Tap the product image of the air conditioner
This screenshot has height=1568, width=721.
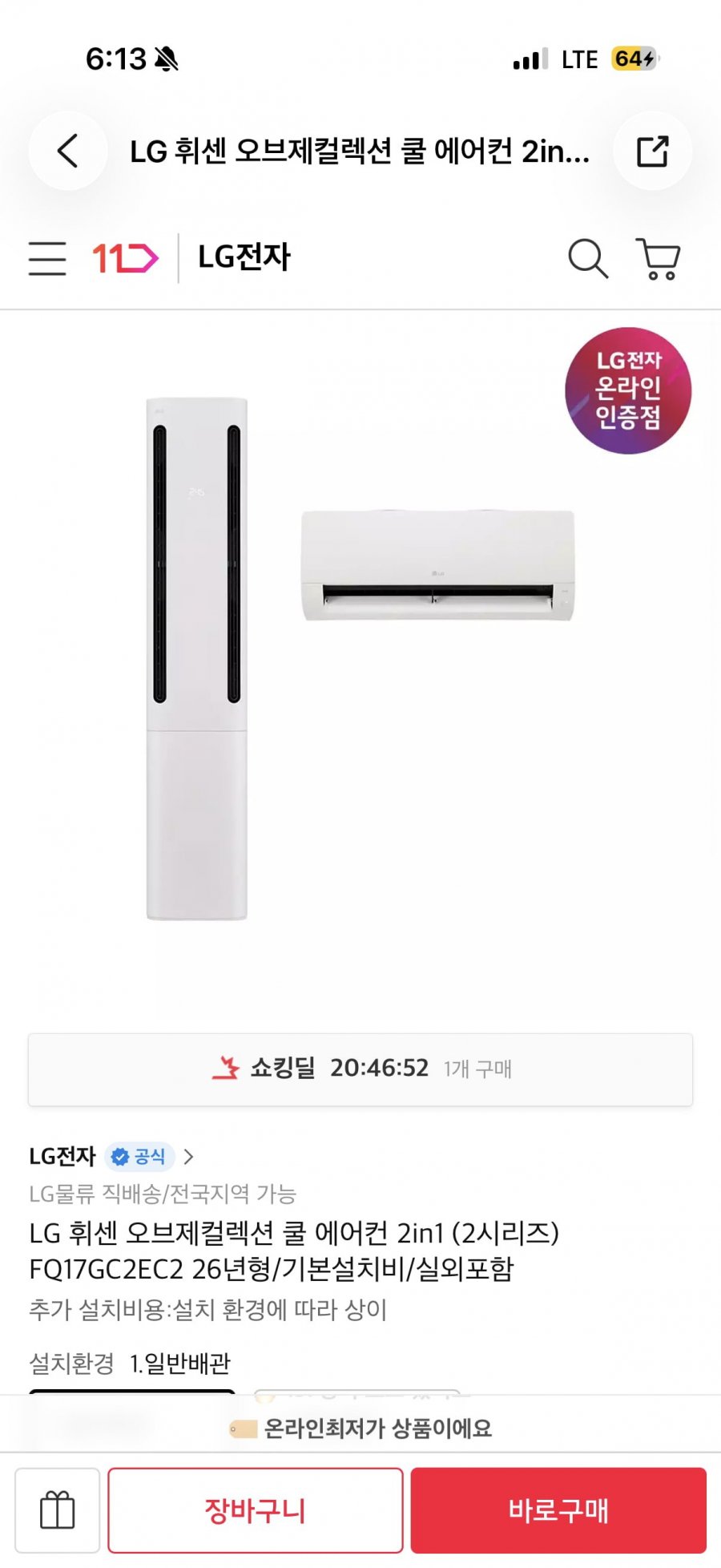360,657
